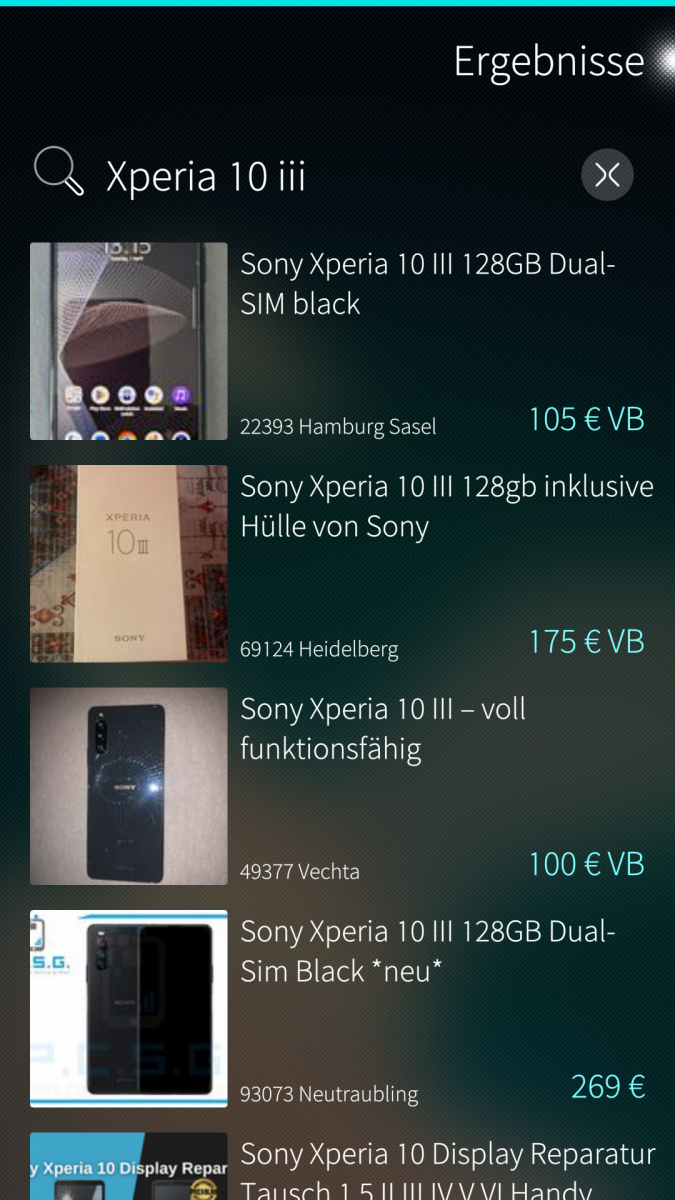Screen dimensions: 675x1200
Task: Open the listing with Hülle von Sony
Action: point(340,563)
